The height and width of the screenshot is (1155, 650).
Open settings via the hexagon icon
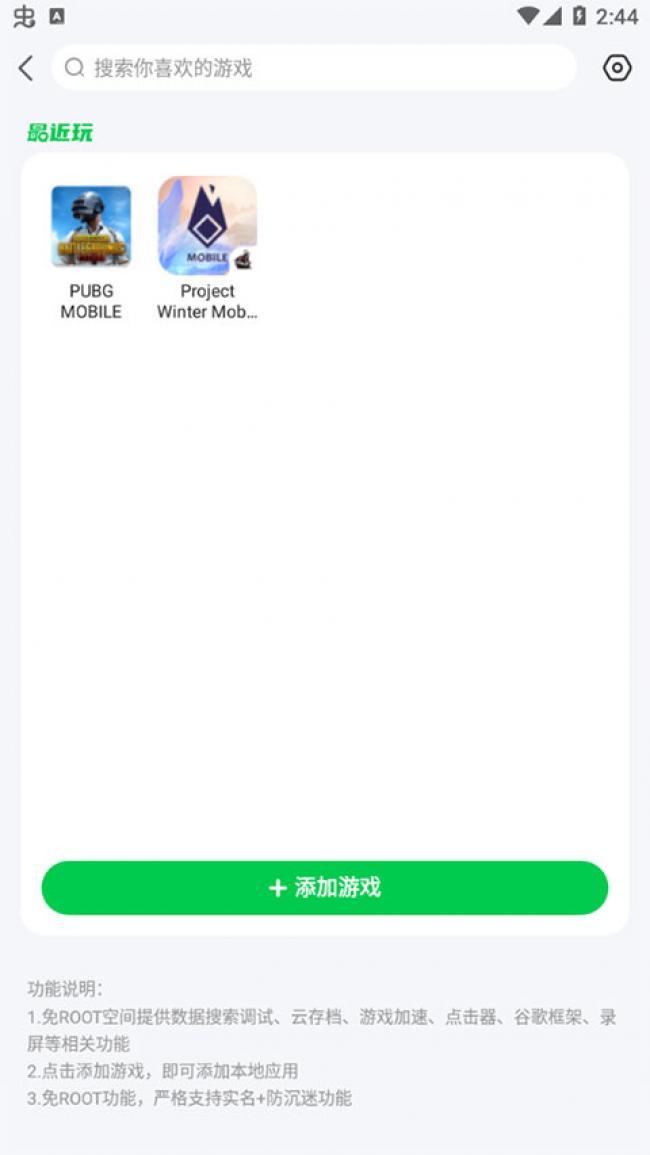pos(617,68)
